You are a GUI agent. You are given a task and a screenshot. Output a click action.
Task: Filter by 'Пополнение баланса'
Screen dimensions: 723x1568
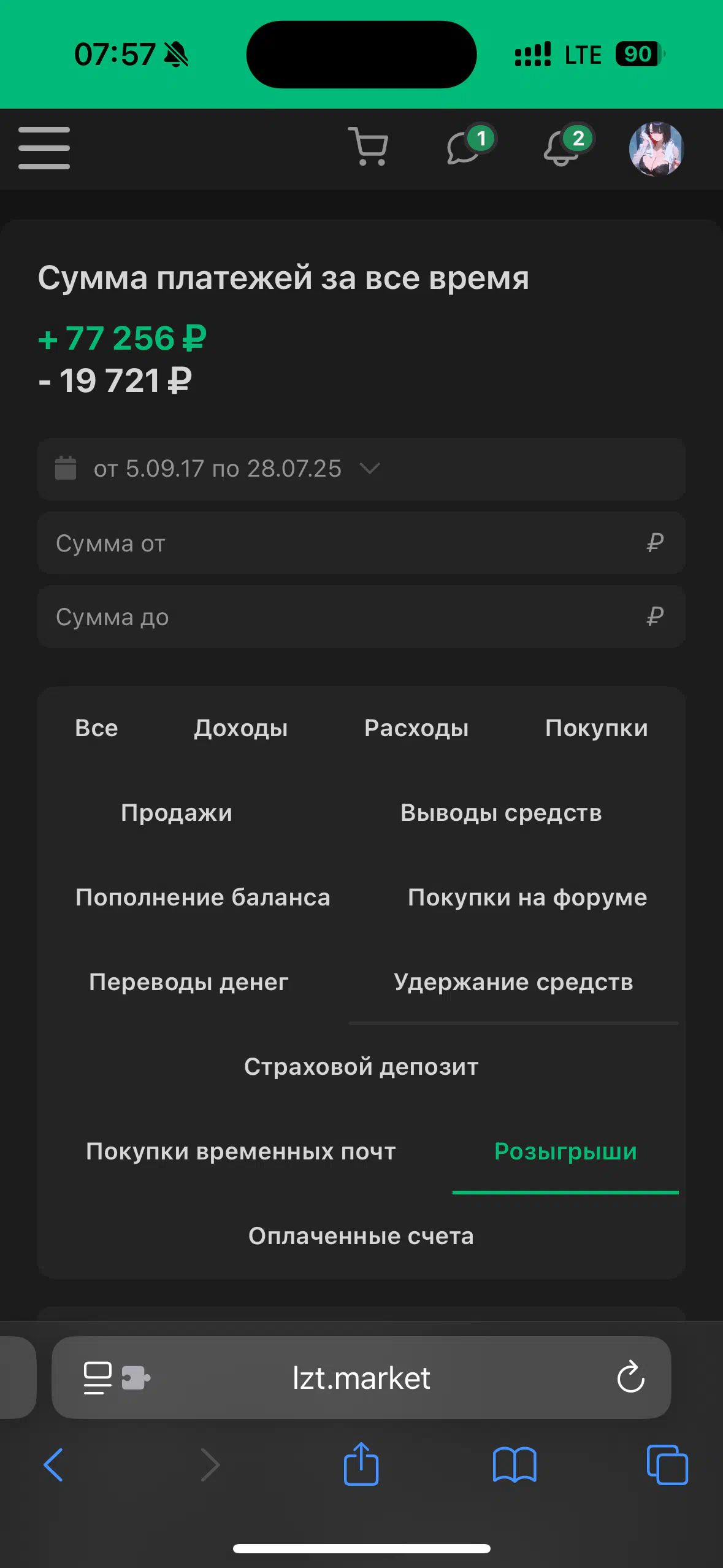(x=203, y=897)
